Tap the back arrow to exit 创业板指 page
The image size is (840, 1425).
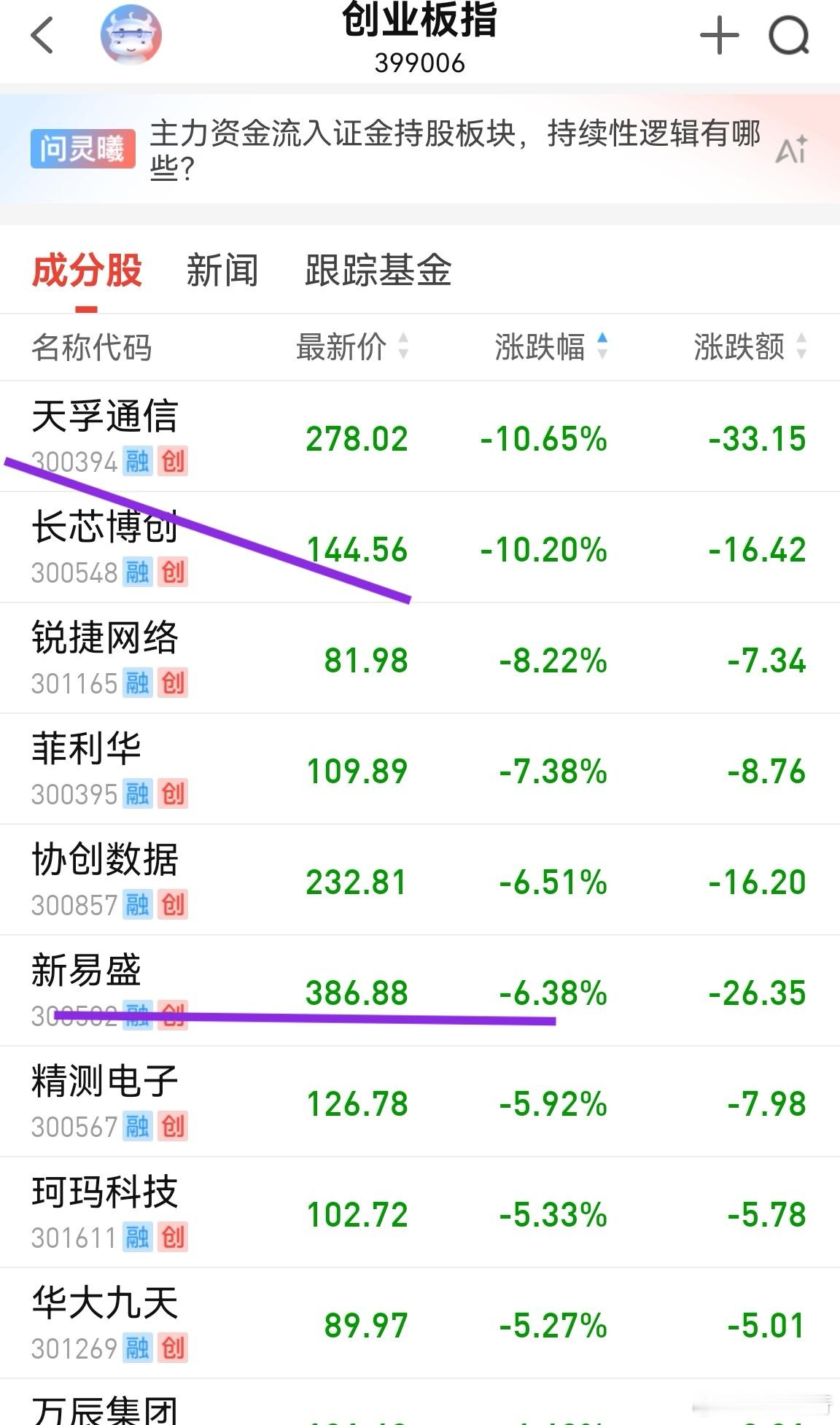42,35
